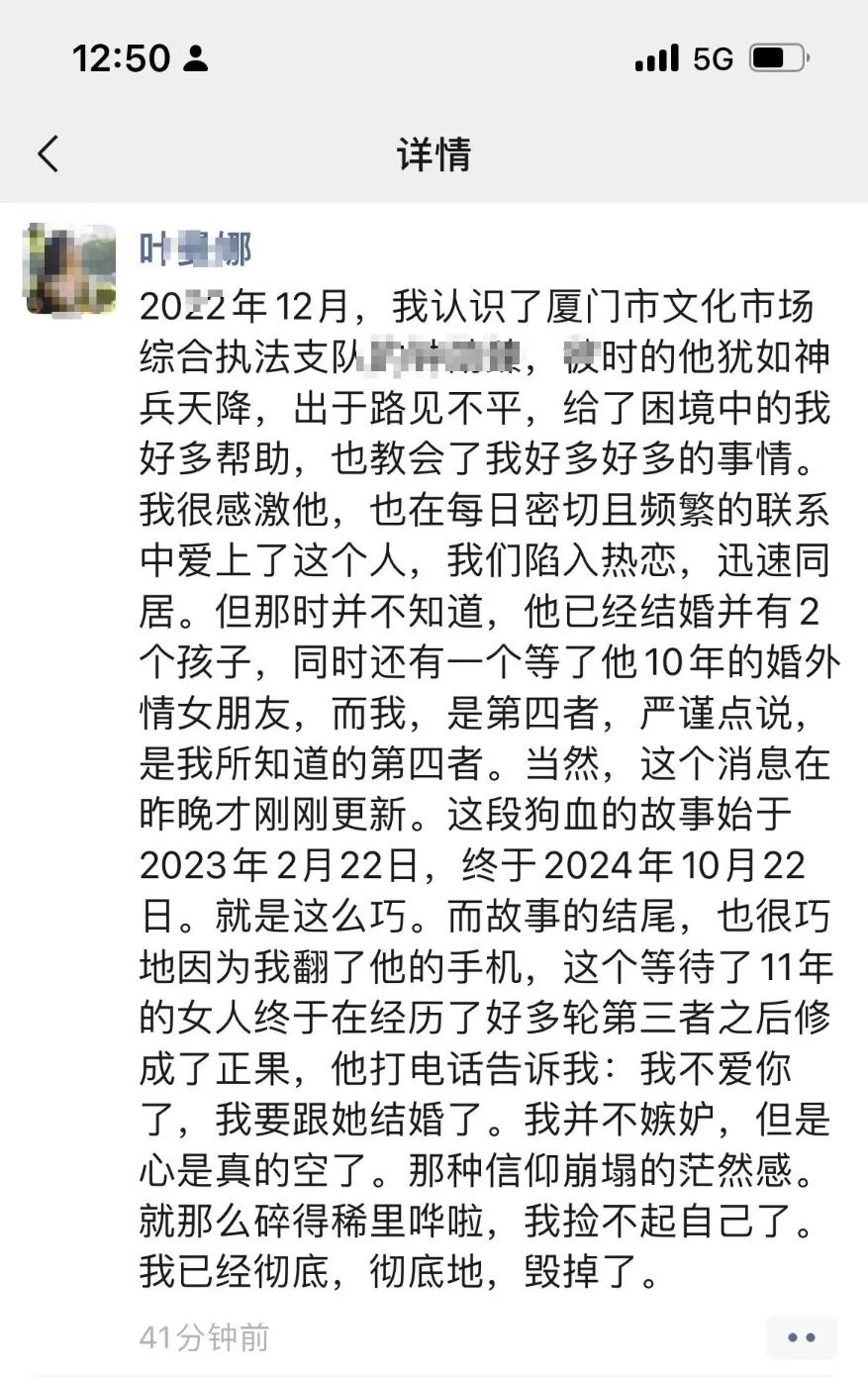Viewport: 868px width, 1377px height.
Task: Open the poster's name link
Action: 195,249
